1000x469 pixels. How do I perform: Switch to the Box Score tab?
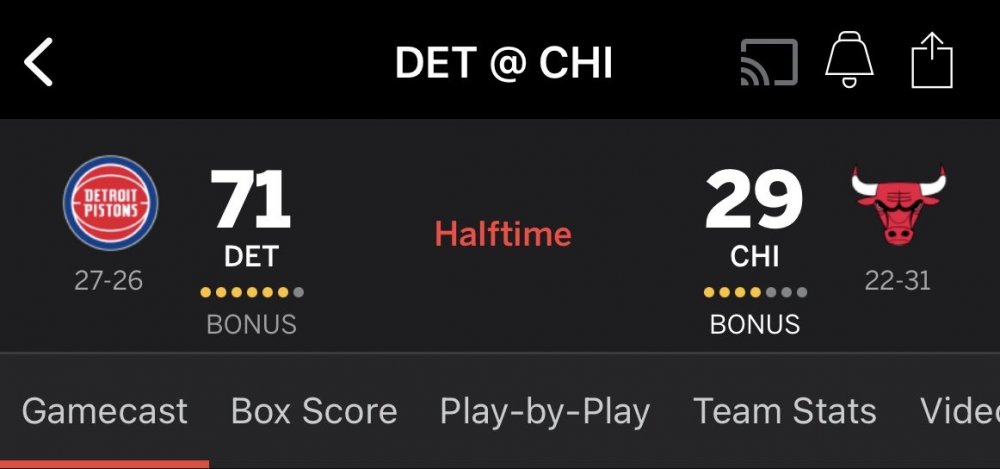pyautogui.click(x=314, y=411)
